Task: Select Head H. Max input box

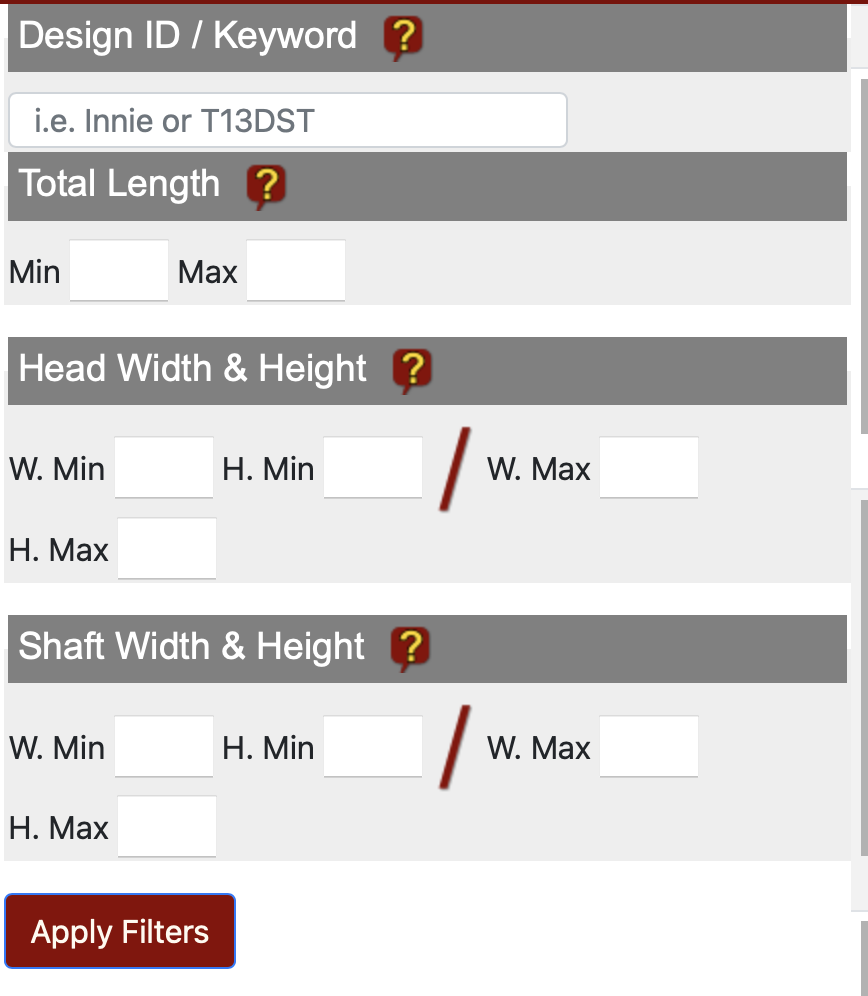Action: (167, 549)
